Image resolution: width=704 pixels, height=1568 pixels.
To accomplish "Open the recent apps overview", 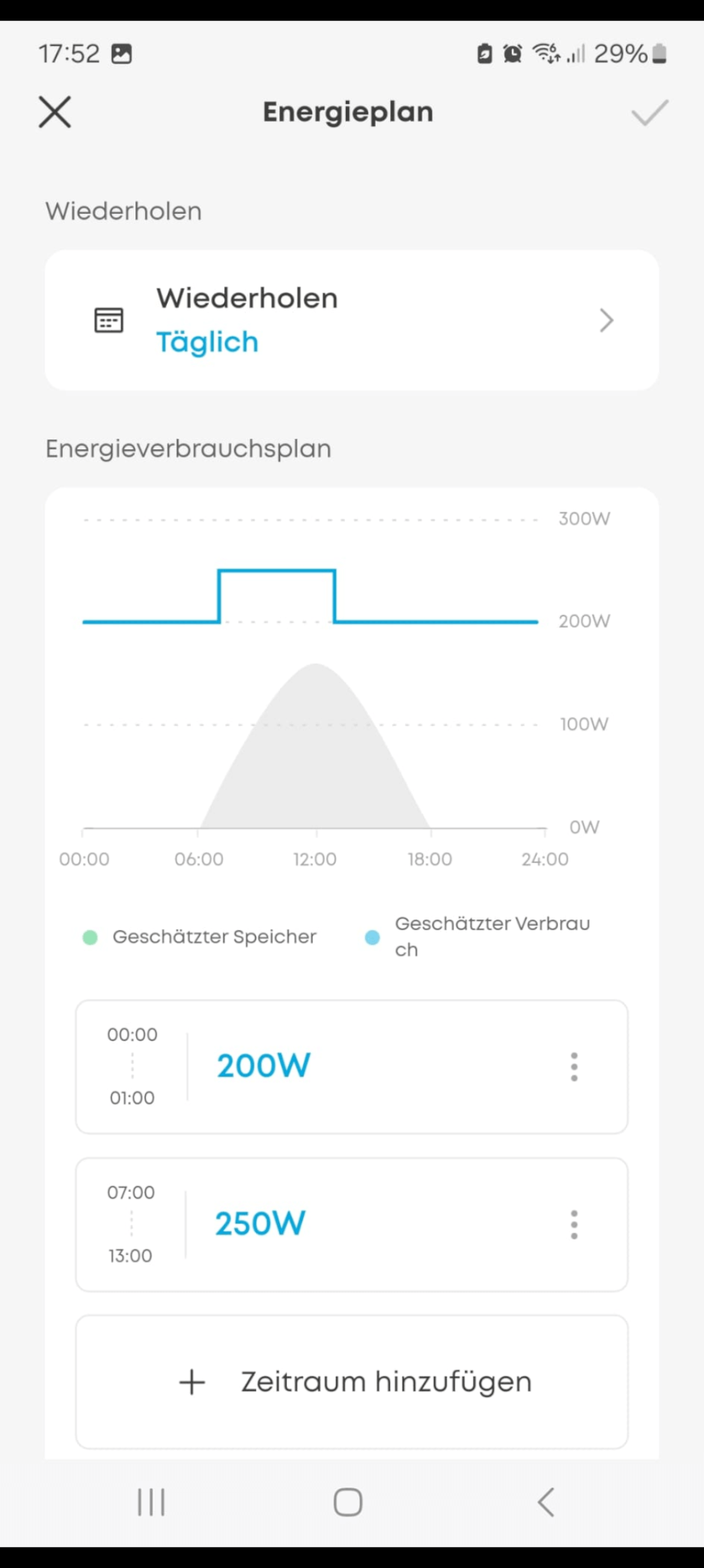I will click(151, 1502).
